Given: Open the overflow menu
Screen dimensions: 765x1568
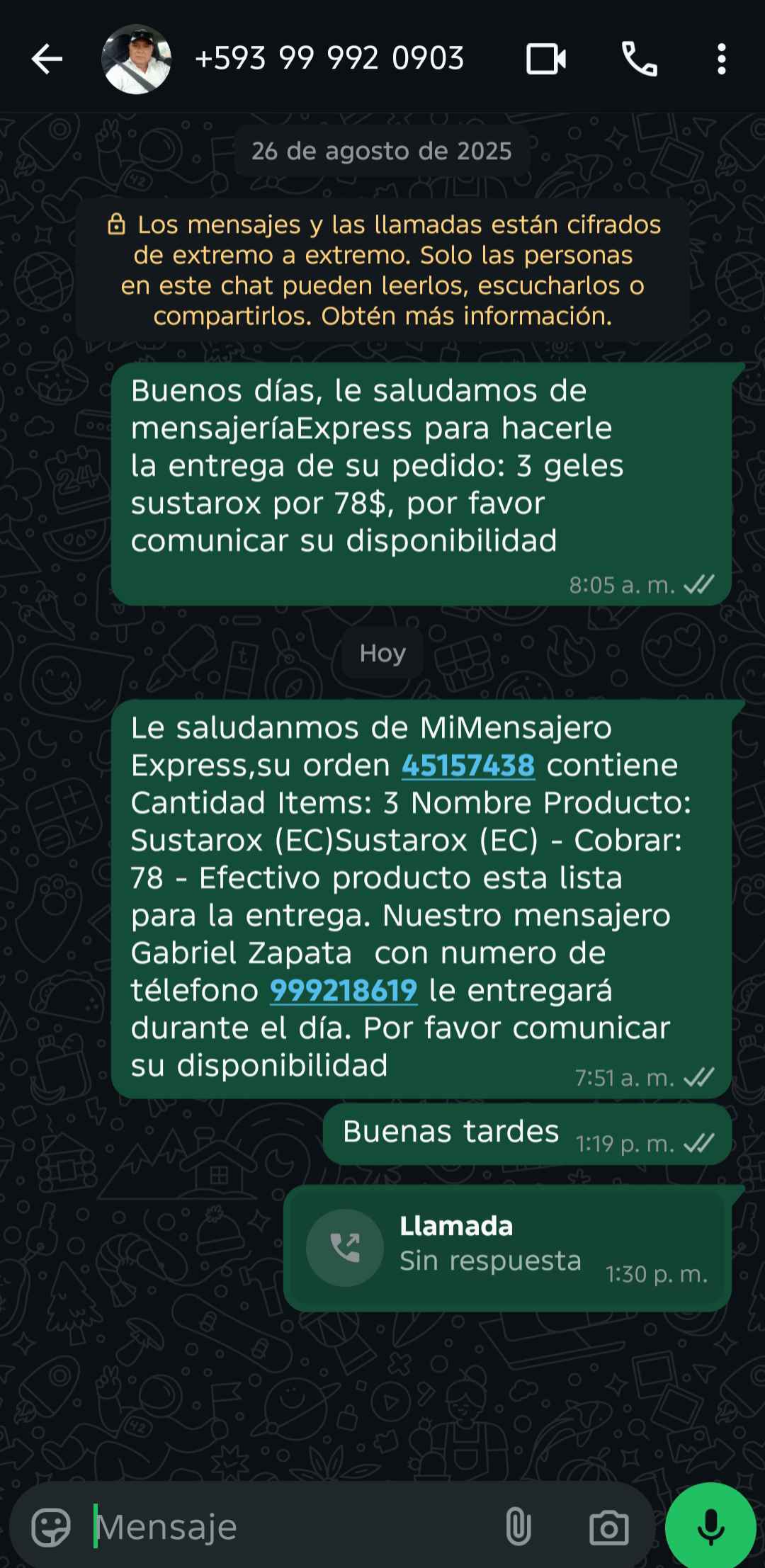Looking at the screenshot, I should coord(721,59).
